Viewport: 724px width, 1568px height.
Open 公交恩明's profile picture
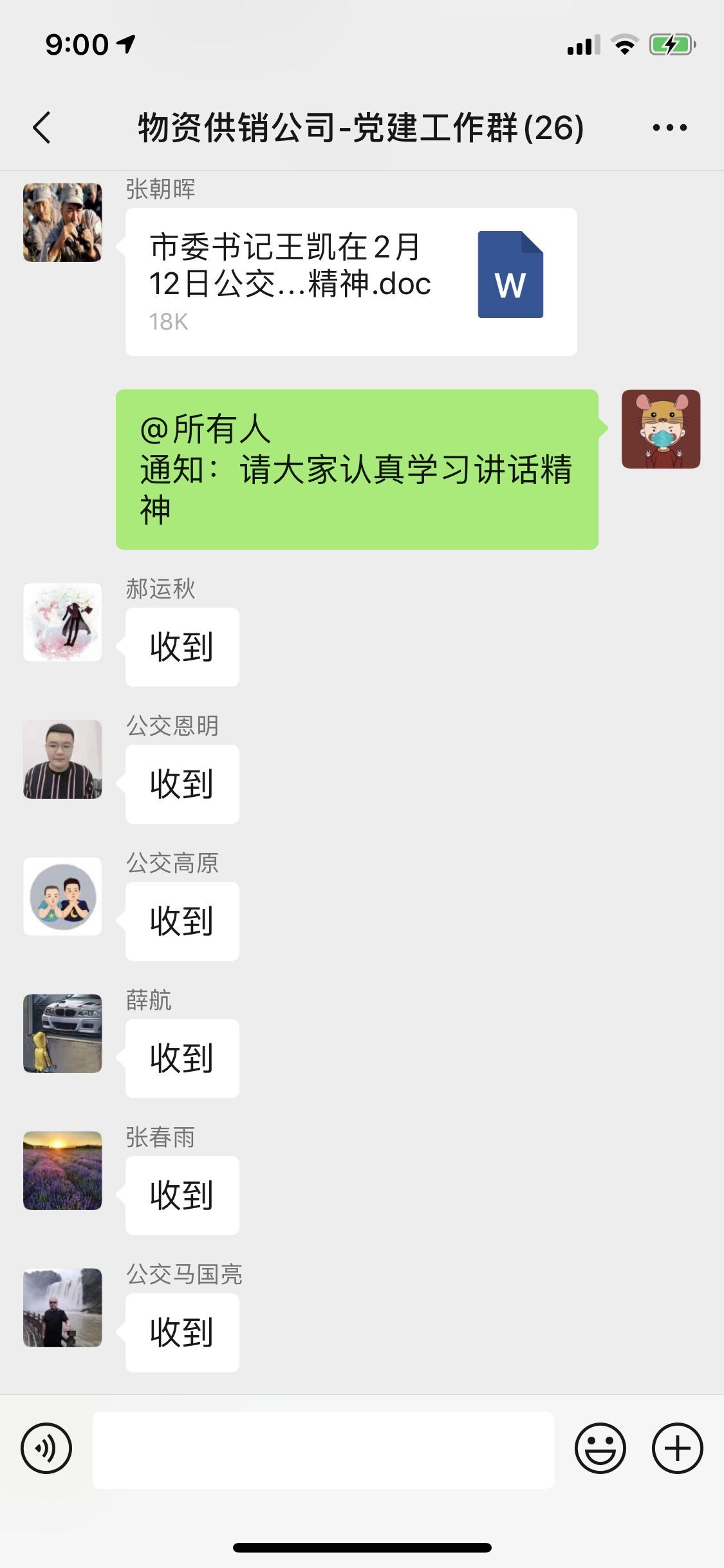[62, 760]
